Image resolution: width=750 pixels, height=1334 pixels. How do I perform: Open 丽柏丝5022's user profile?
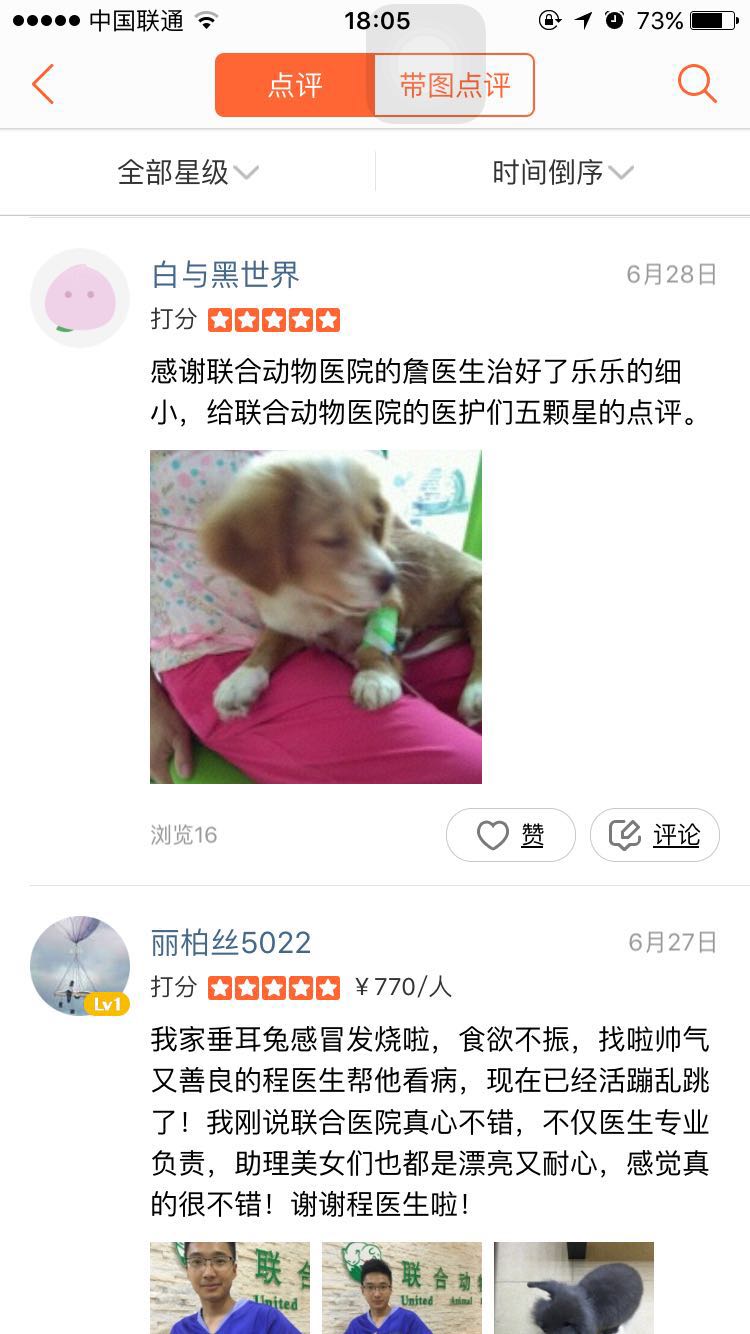[x=231, y=942]
